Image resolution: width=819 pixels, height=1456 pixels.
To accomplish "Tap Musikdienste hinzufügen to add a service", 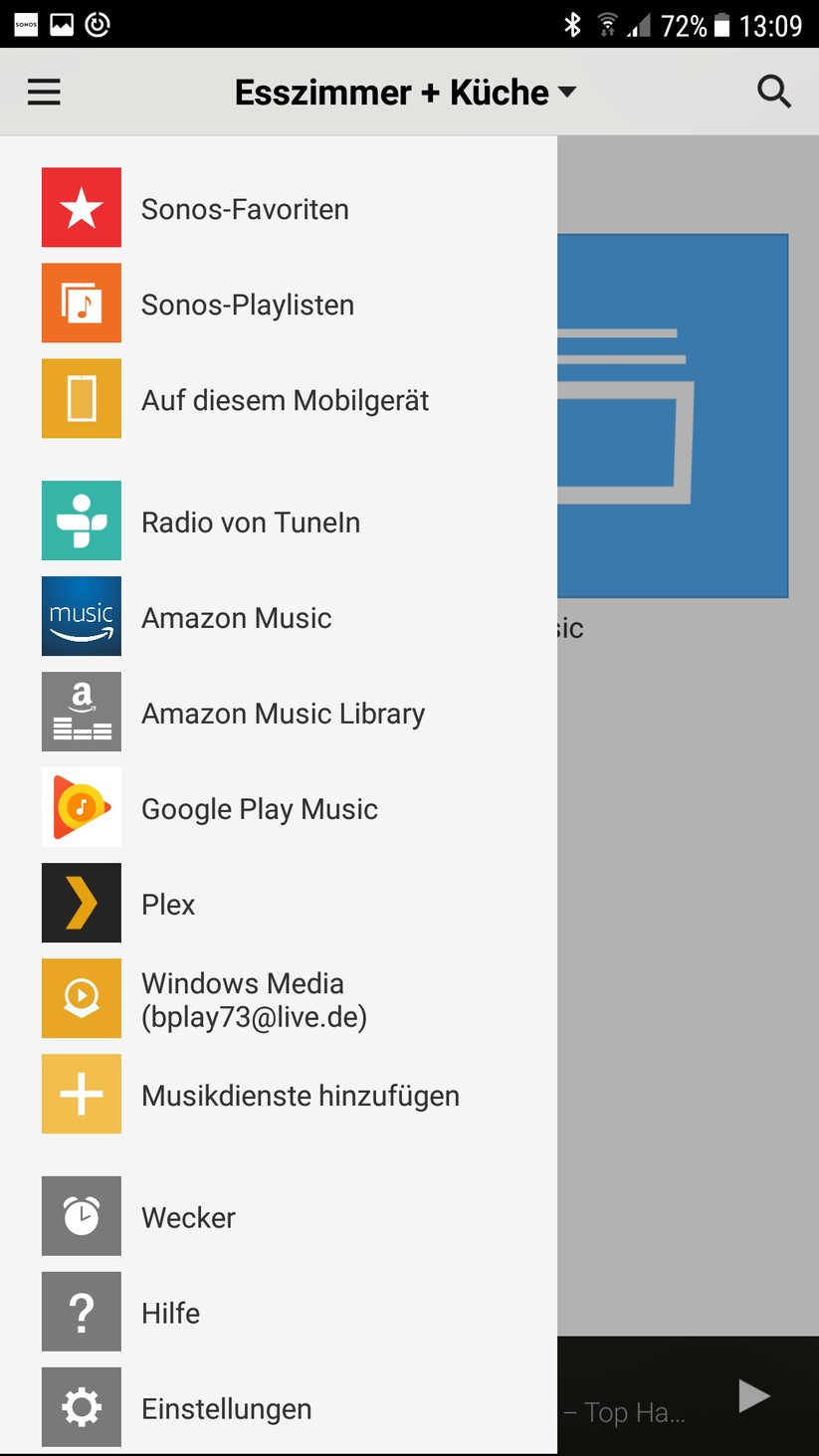I will tap(300, 1096).
